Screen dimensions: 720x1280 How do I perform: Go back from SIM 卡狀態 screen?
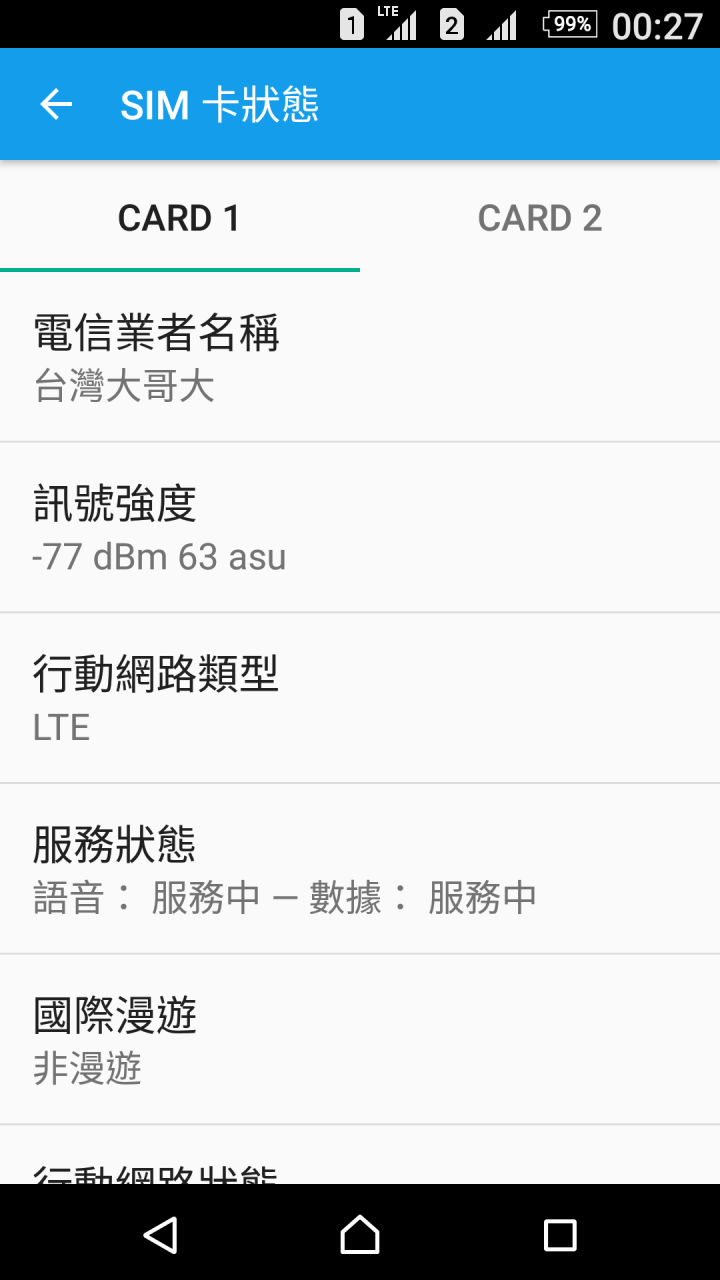[56, 104]
